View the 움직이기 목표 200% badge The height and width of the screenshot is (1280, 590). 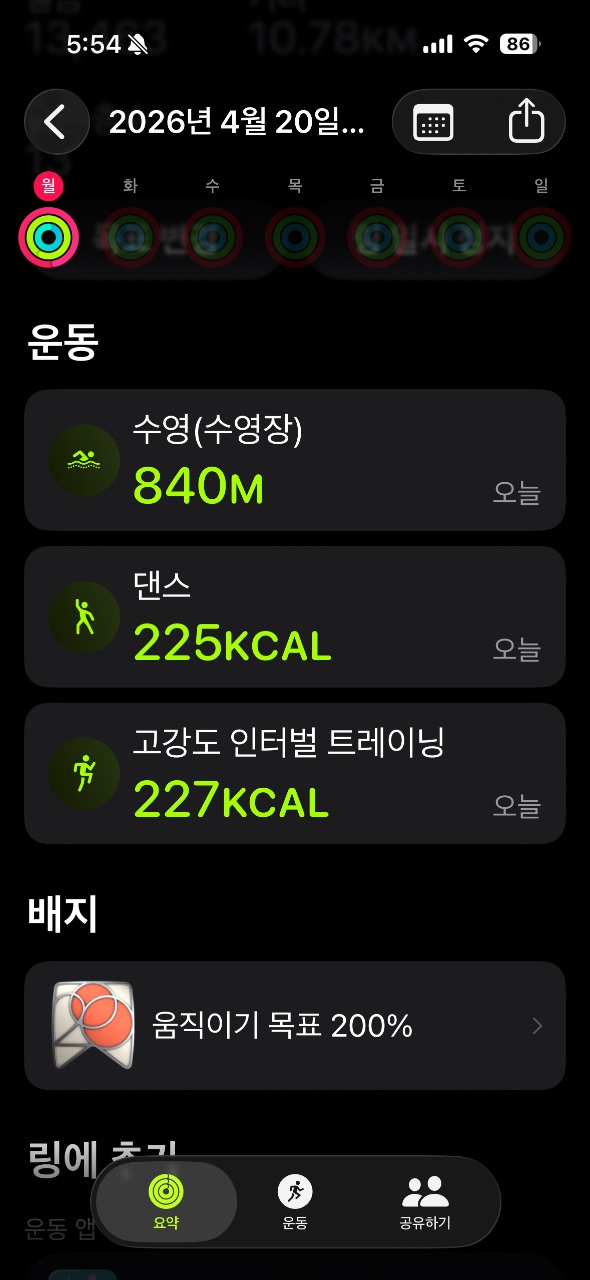click(295, 1026)
